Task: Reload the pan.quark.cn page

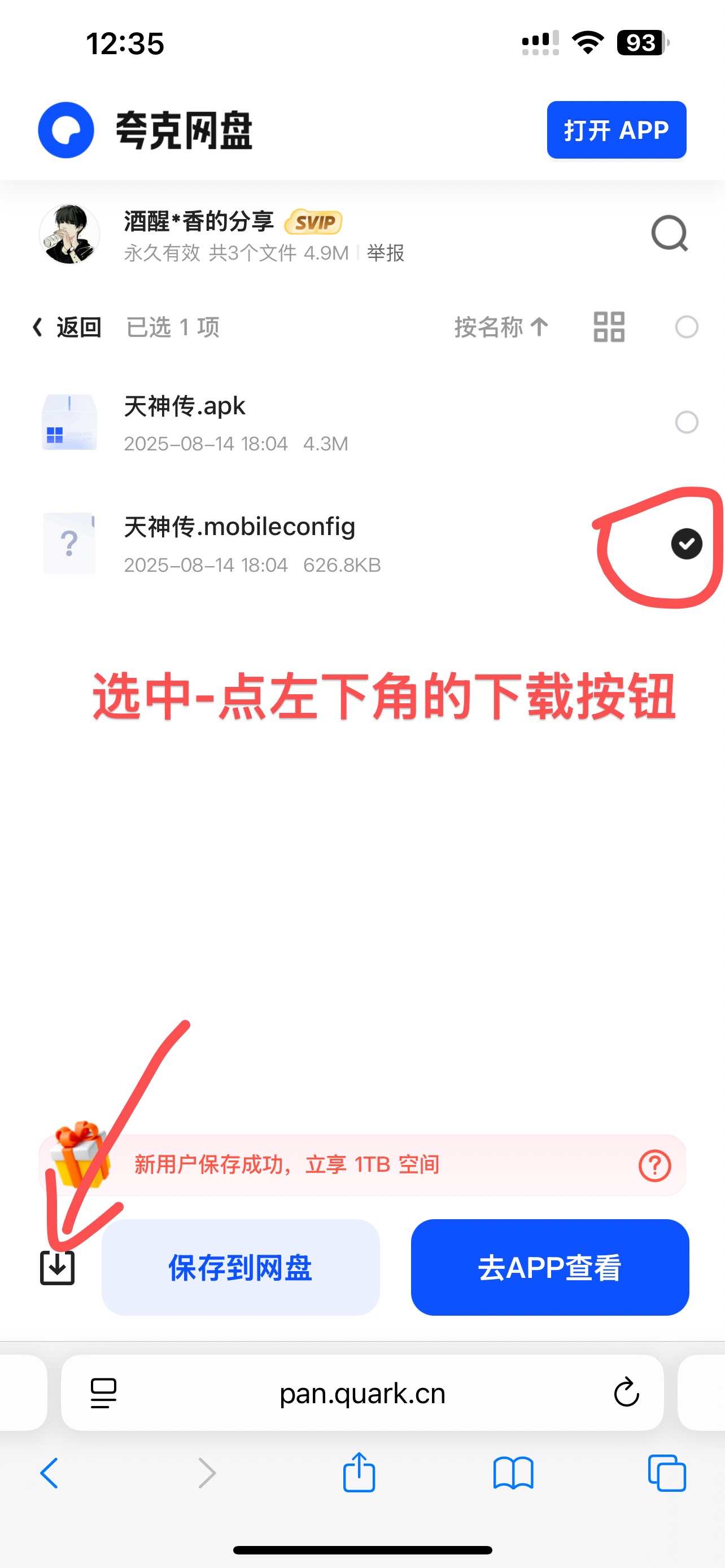Action: pos(626,1392)
